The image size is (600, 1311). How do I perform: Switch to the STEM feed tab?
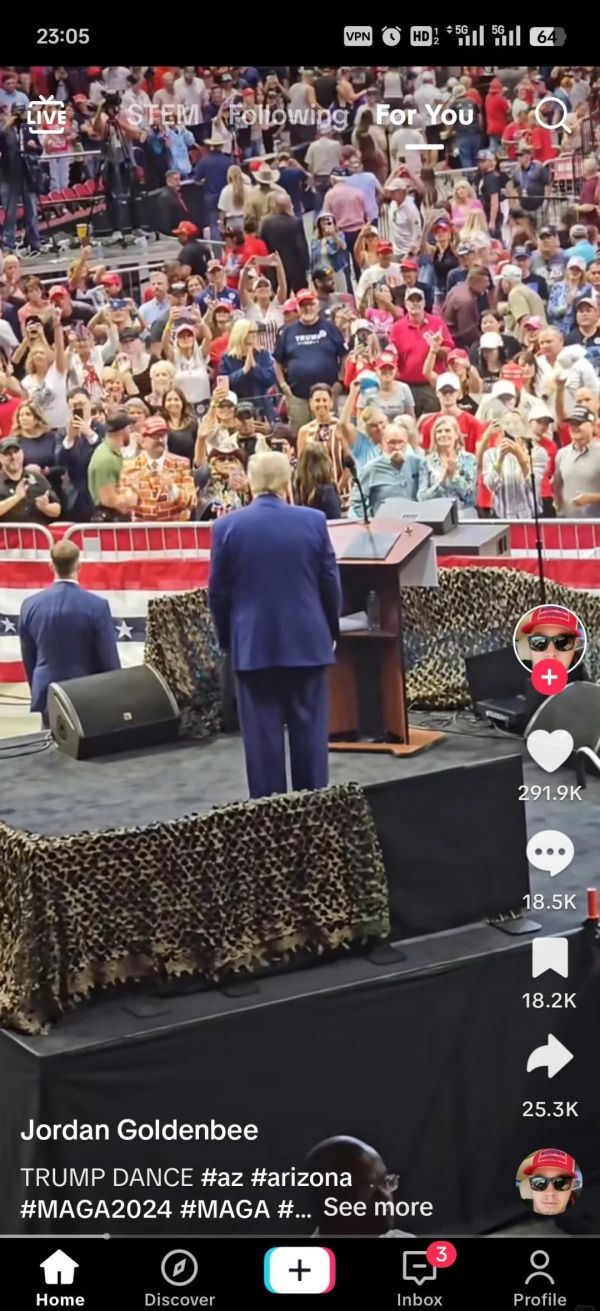point(164,116)
